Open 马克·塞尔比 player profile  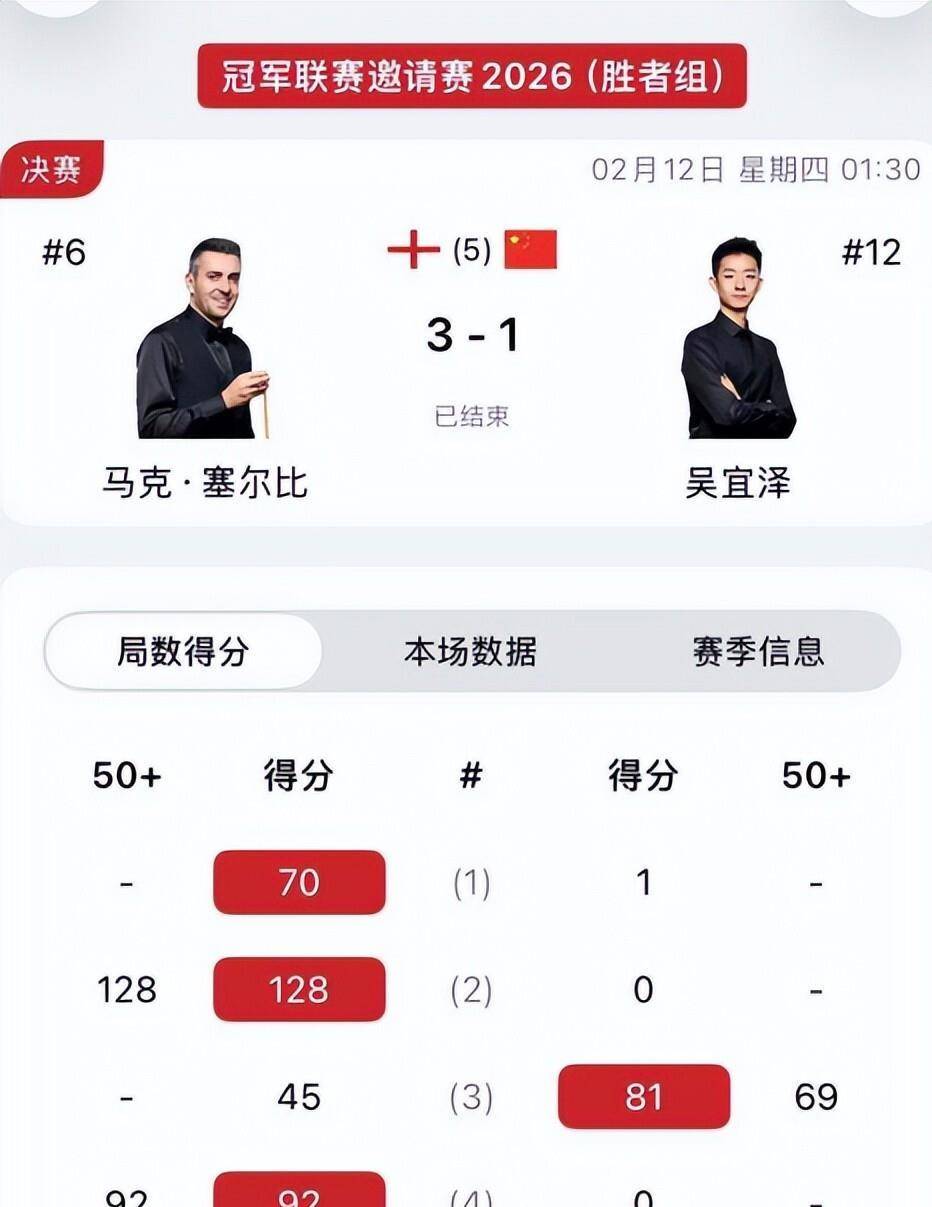tap(203, 340)
